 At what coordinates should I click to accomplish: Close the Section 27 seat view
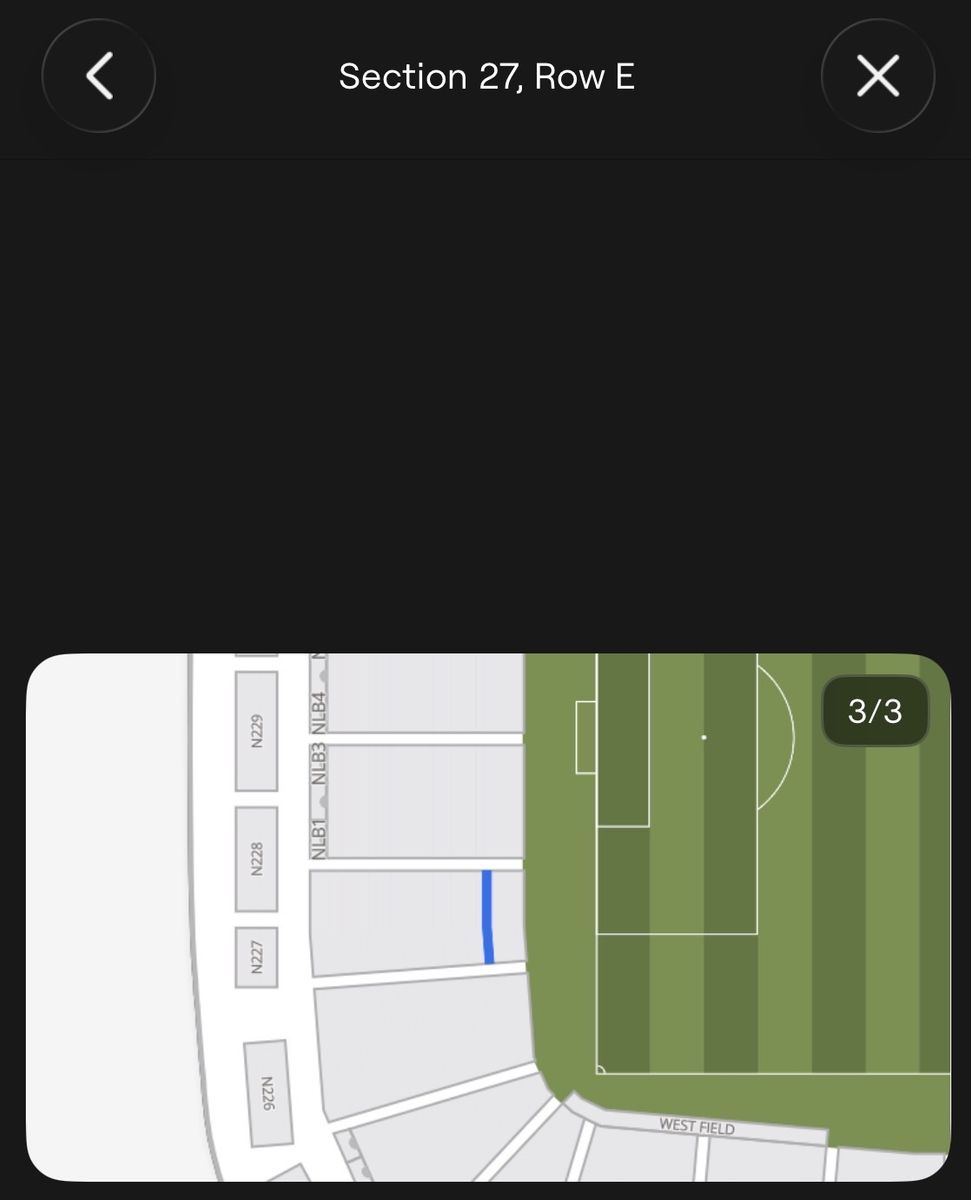pyautogui.click(x=877, y=76)
